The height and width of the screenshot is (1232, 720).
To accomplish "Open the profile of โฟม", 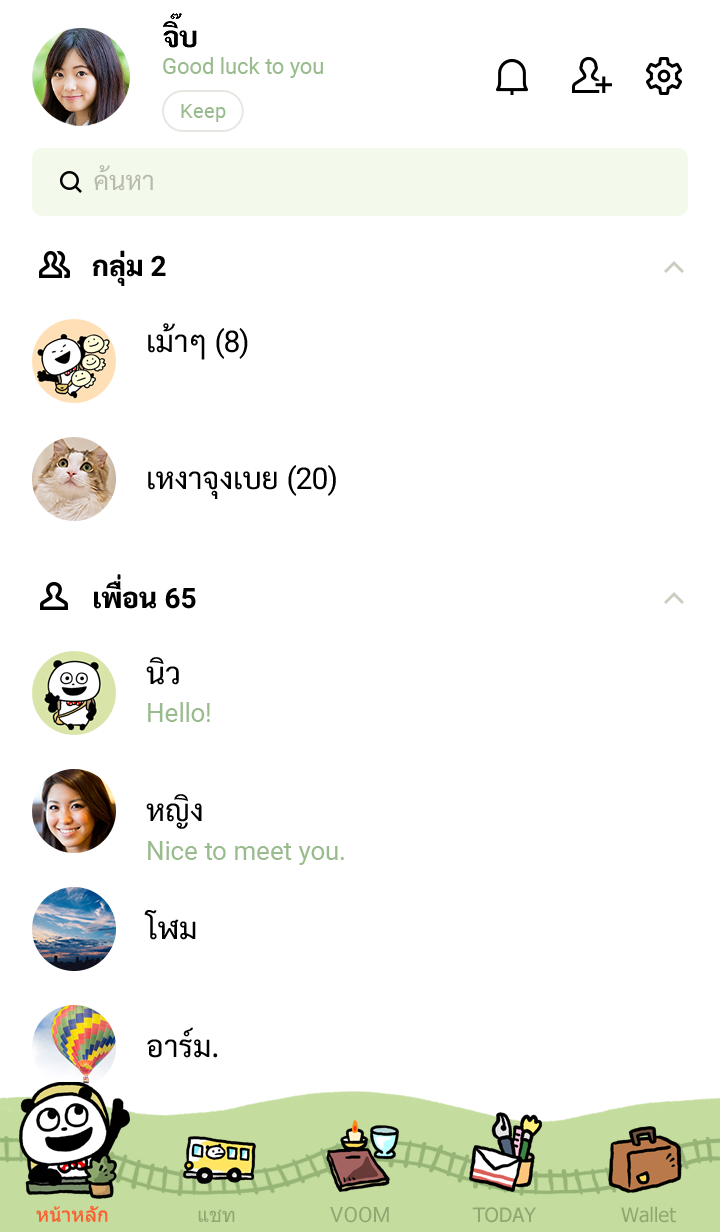I will (171, 929).
